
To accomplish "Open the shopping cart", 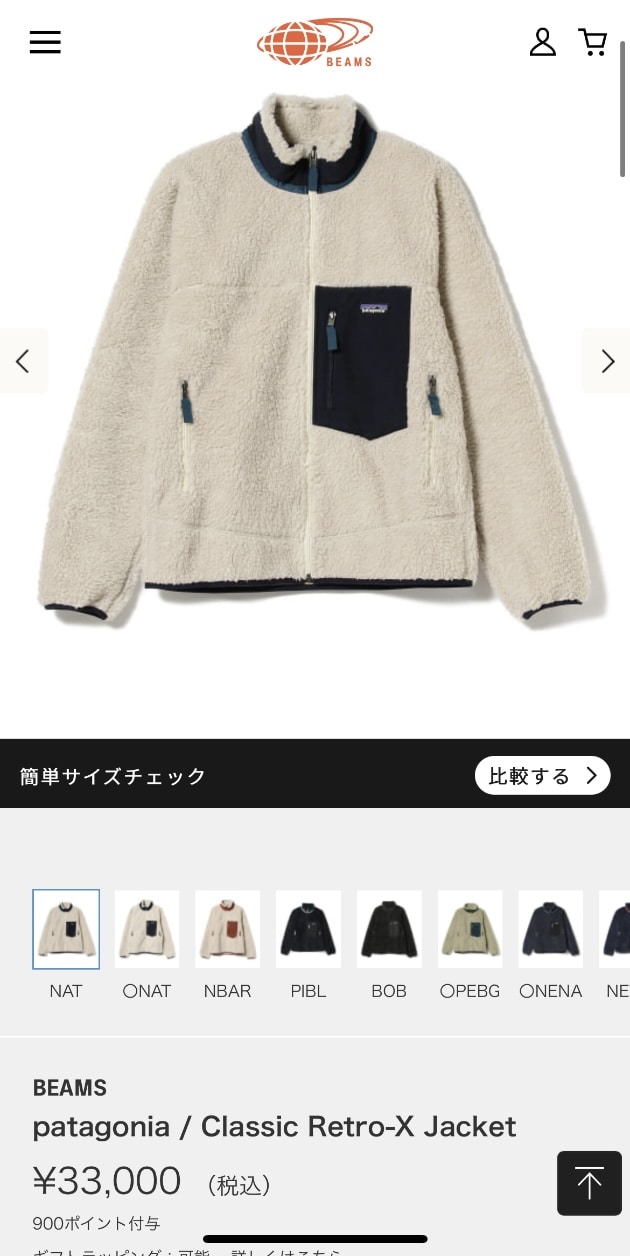I will pyautogui.click(x=593, y=42).
